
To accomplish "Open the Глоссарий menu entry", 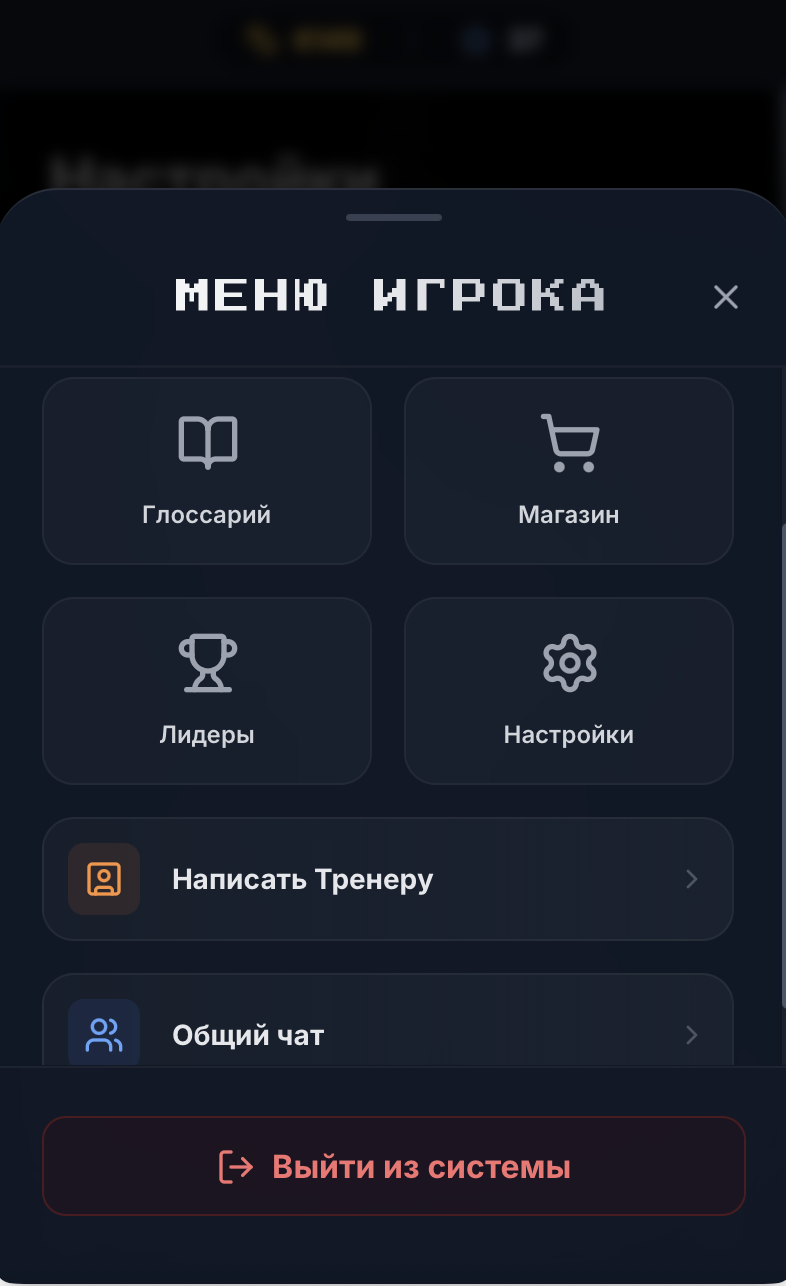I will [206, 470].
